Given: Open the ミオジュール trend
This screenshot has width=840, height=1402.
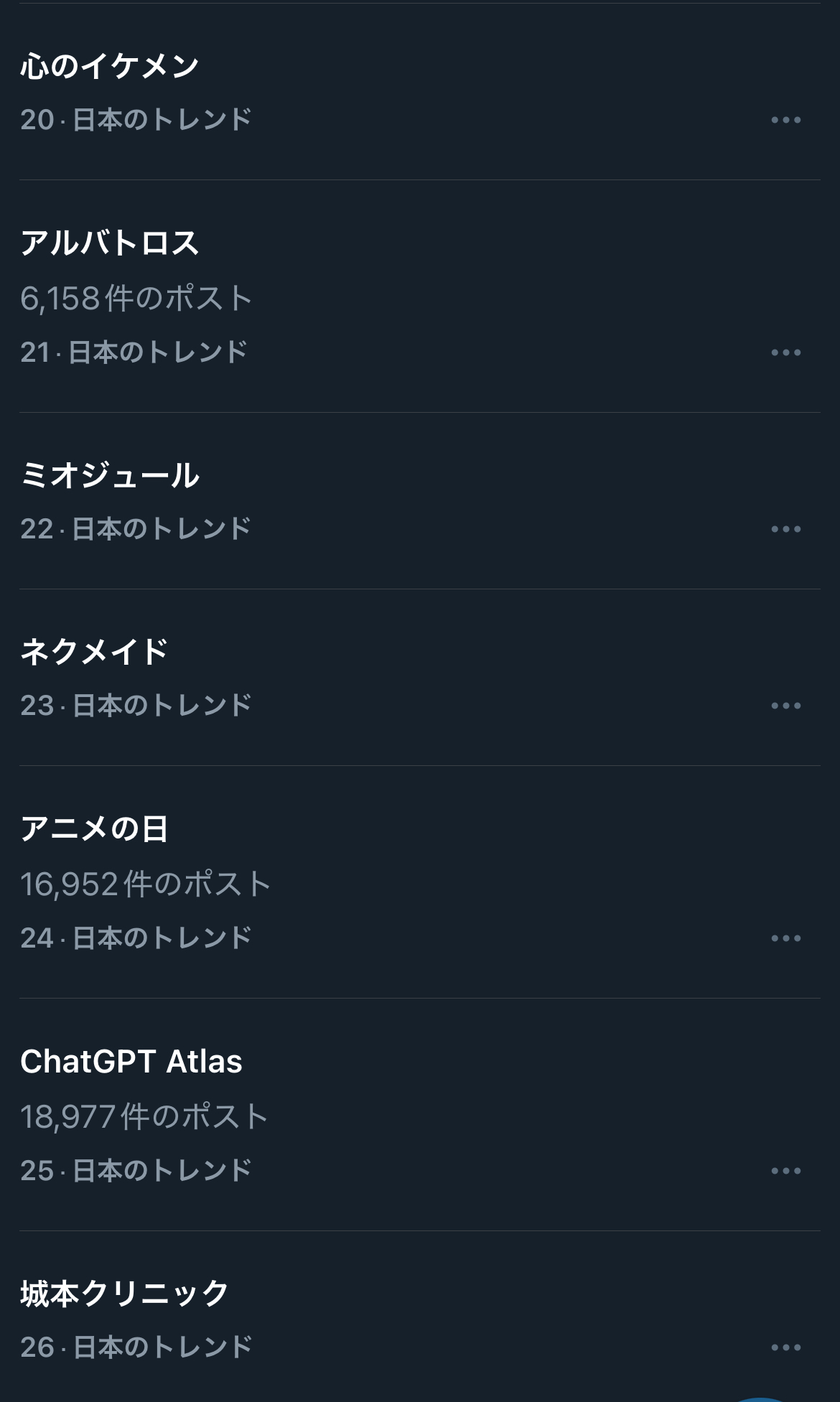Looking at the screenshot, I should click(110, 475).
